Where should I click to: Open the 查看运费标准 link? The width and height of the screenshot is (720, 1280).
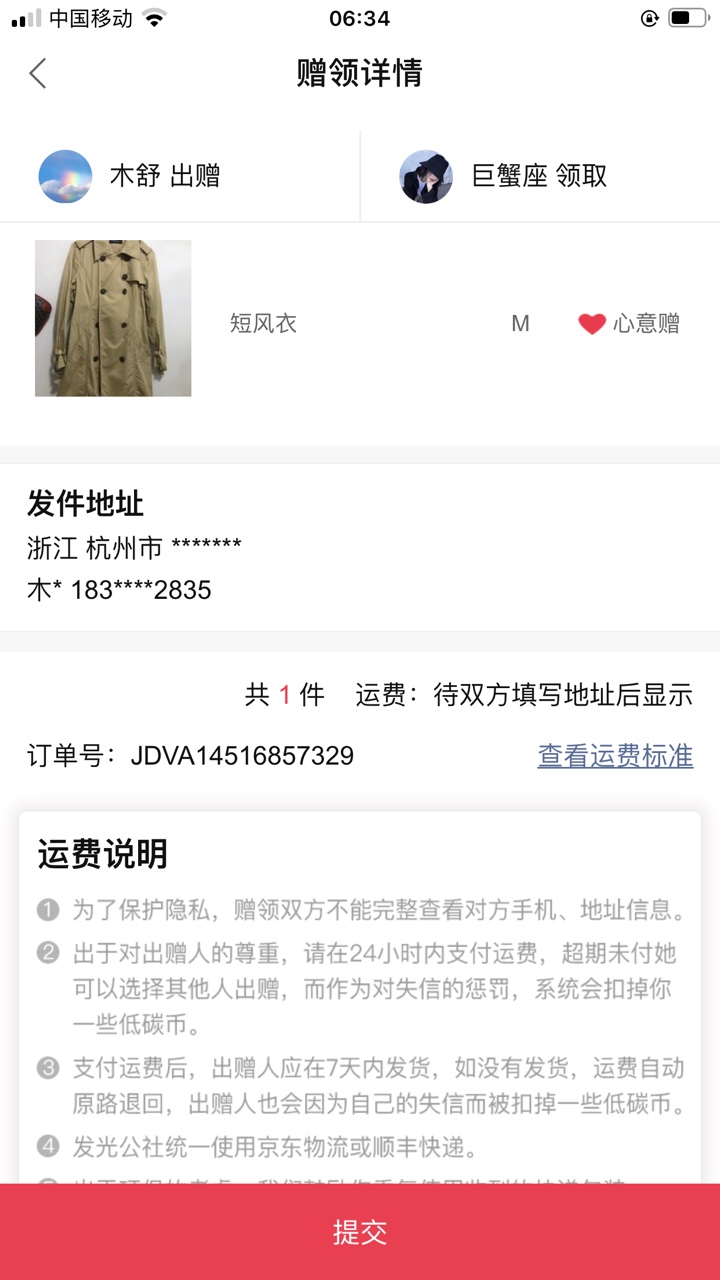pos(615,755)
